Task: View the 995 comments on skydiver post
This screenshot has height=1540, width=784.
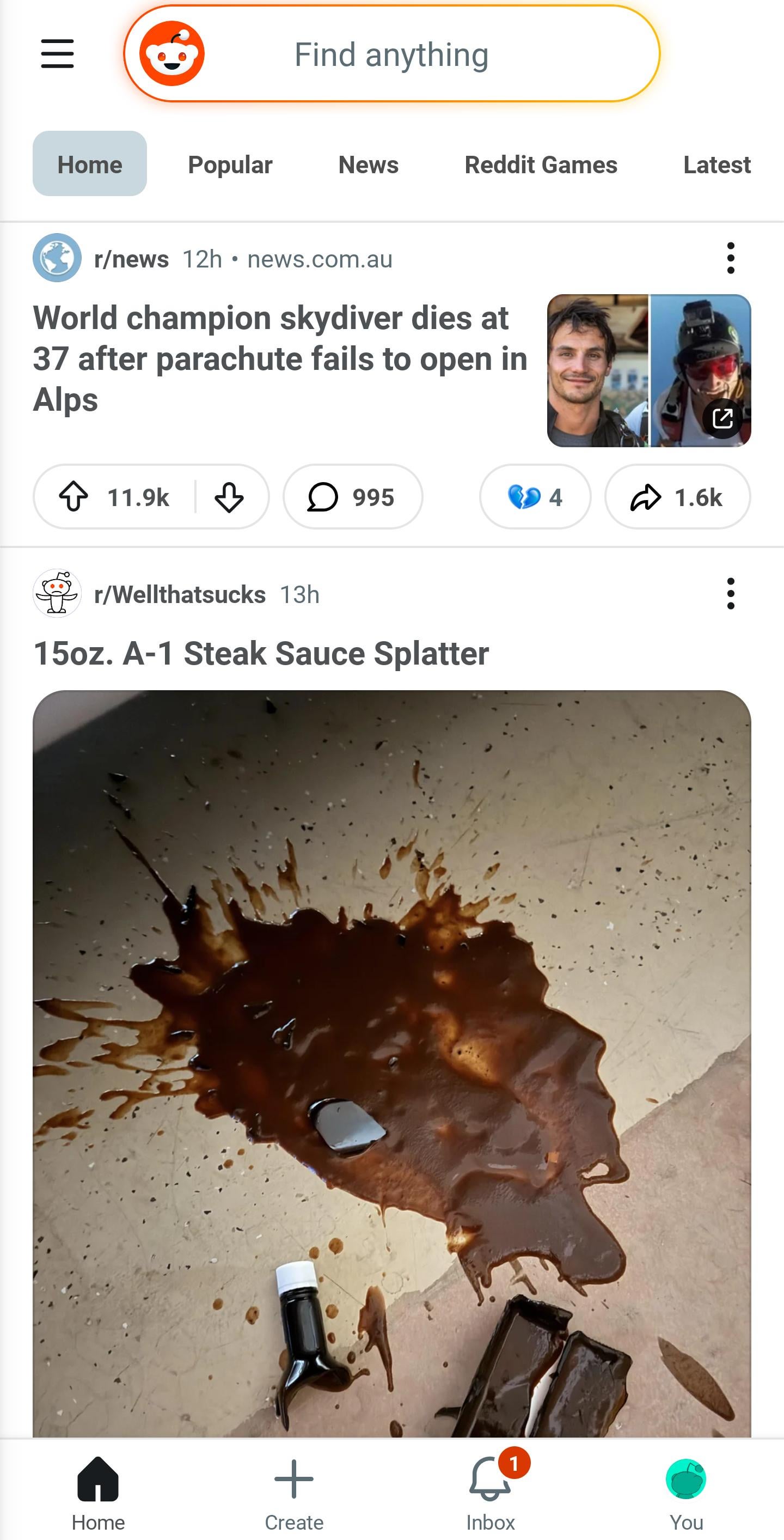Action: coord(352,497)
